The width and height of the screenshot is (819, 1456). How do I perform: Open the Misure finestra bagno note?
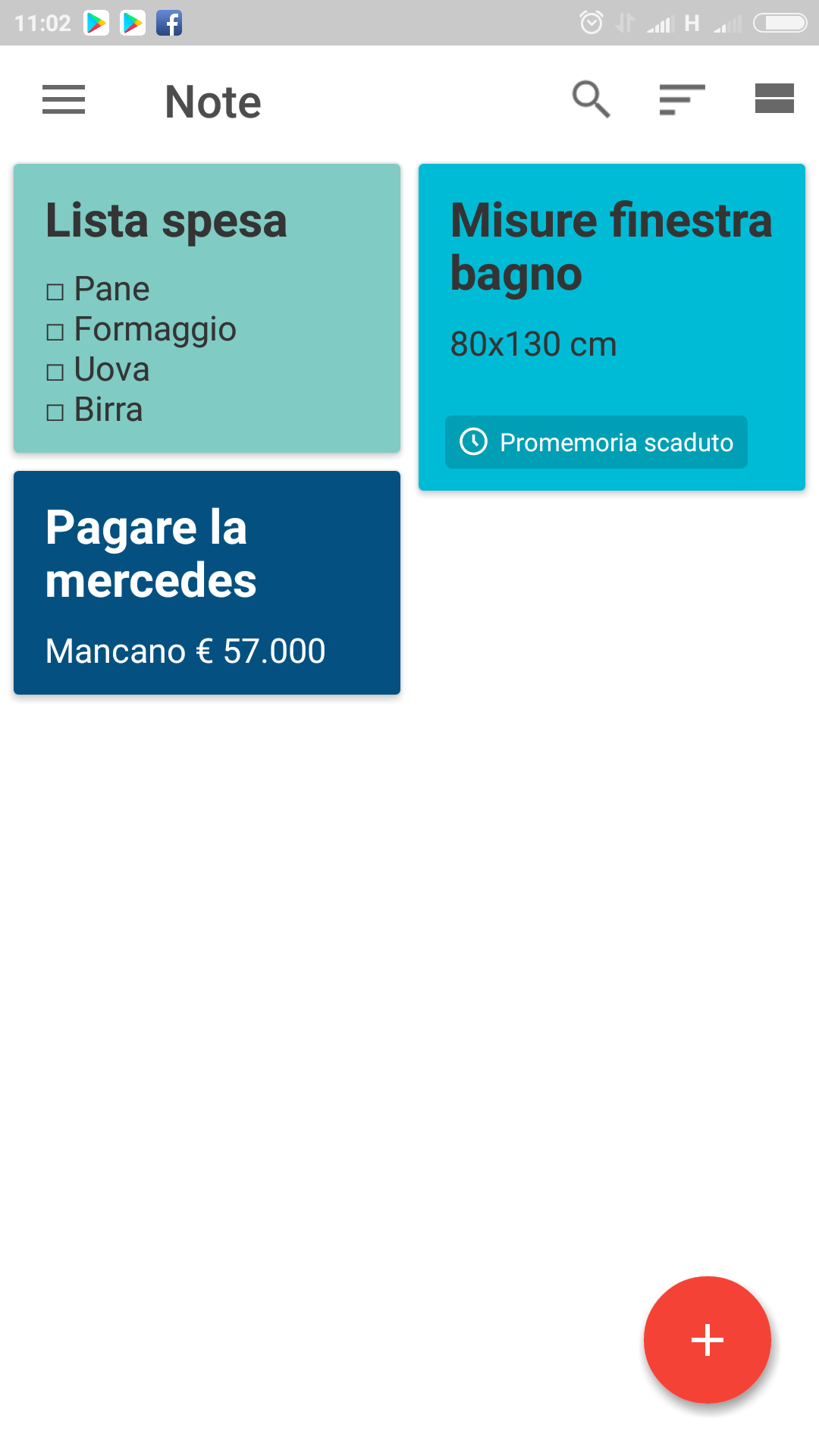pyautogui.click(x=612, y=327)
